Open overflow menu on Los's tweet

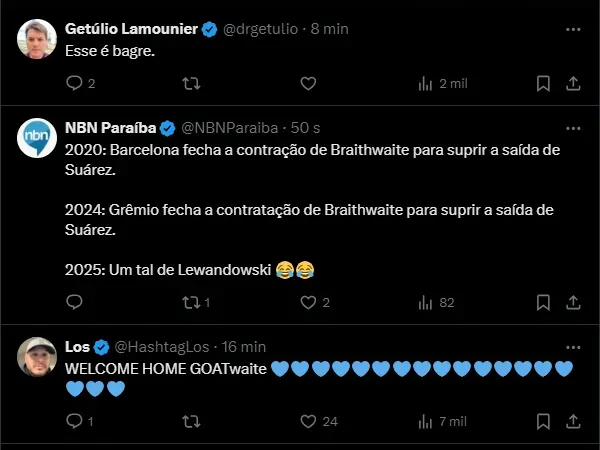point(573,347)
